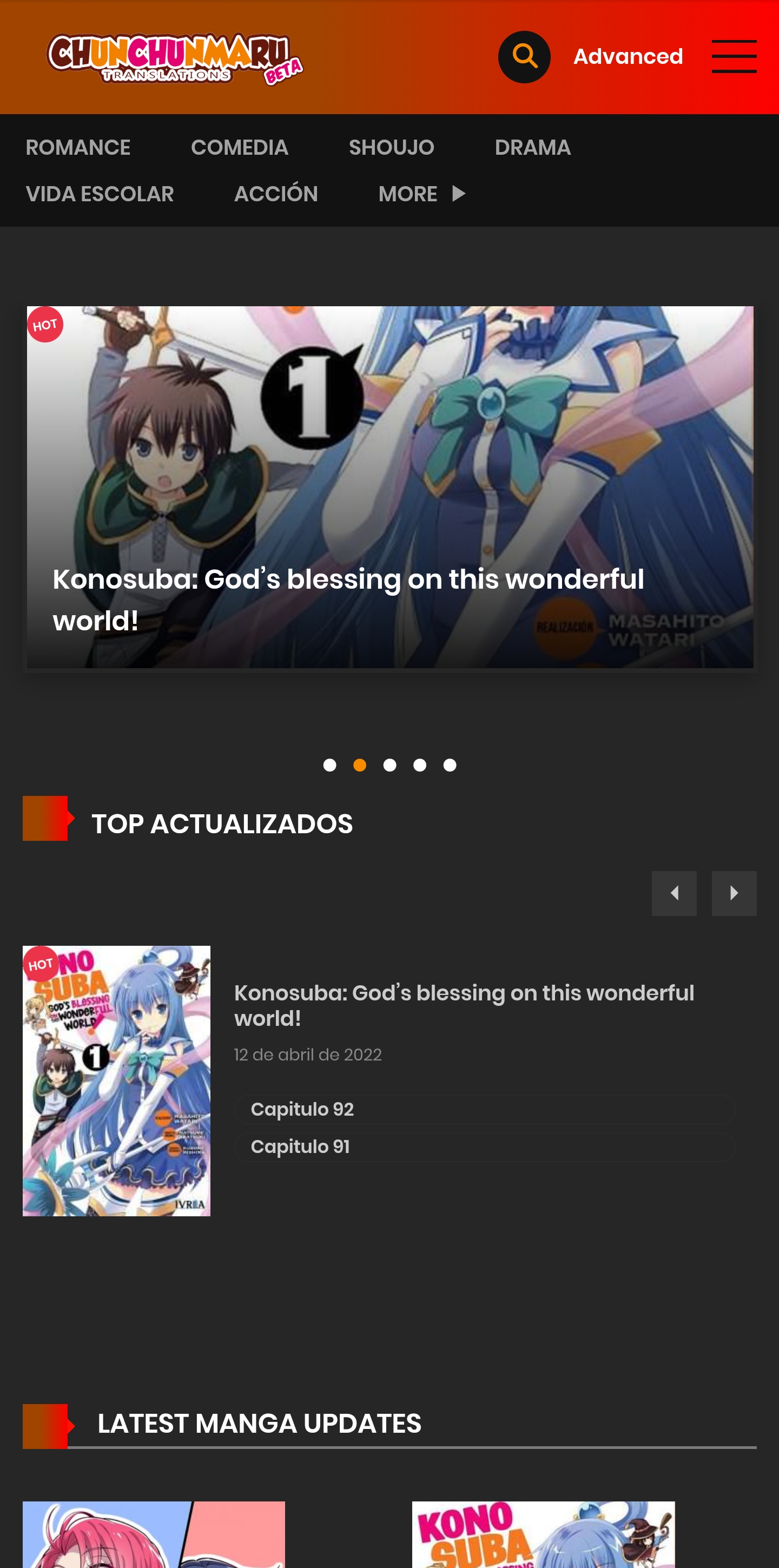Browse the DRAMA genre
Screen dimensions: 779x1568
(x=532, y=147)
